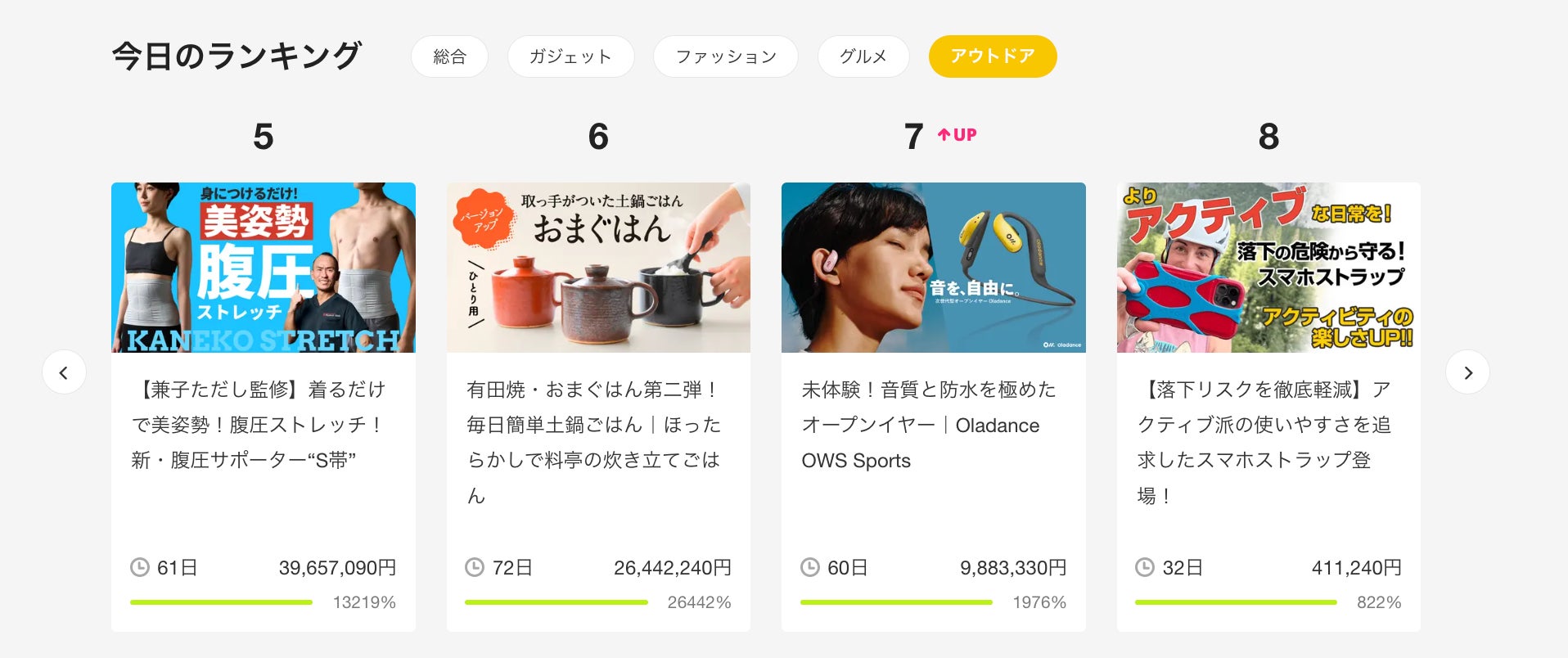Show next ranking items with right arrow

point(1467,372)
